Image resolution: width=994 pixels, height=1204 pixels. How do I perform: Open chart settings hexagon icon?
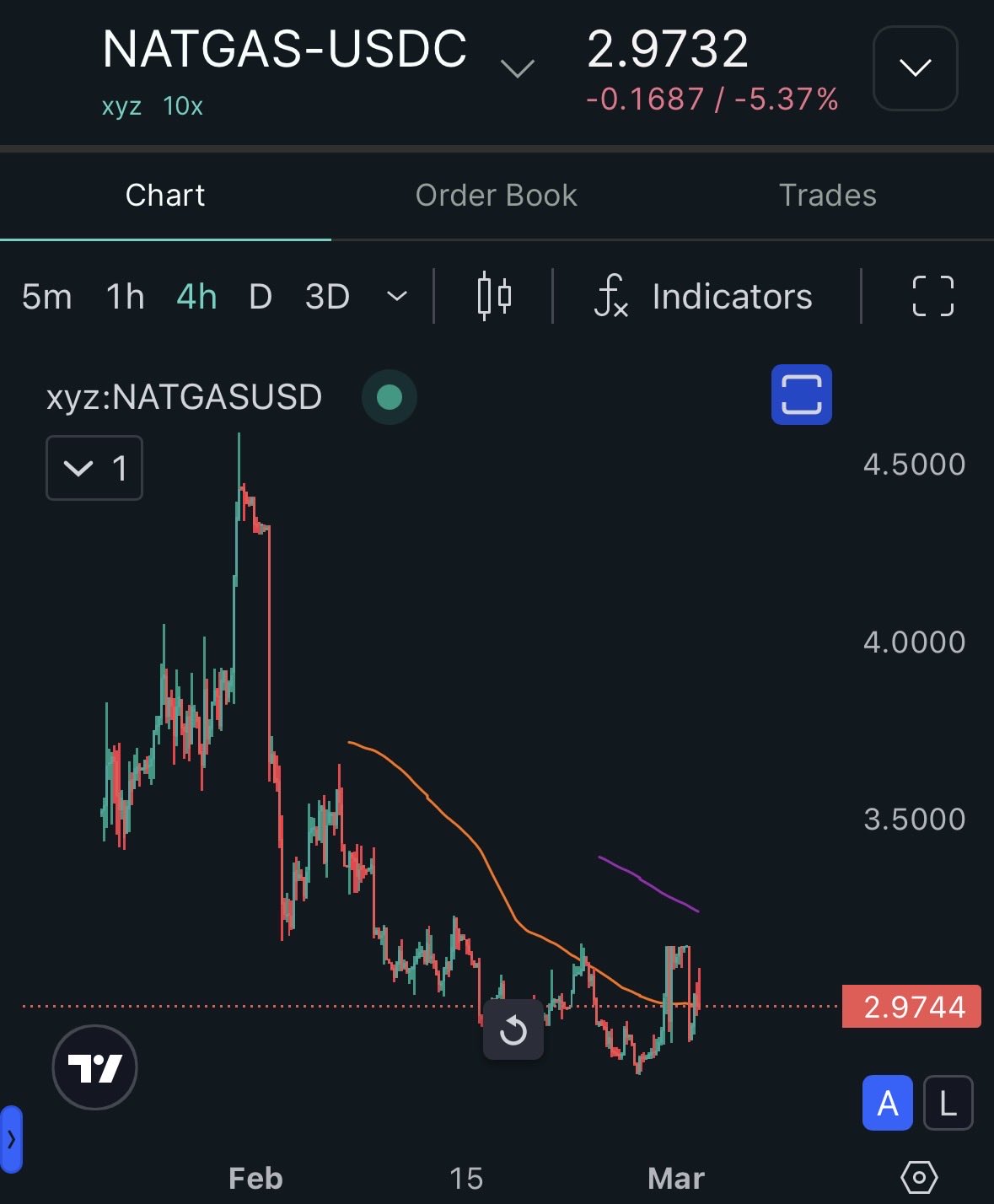919,1177
